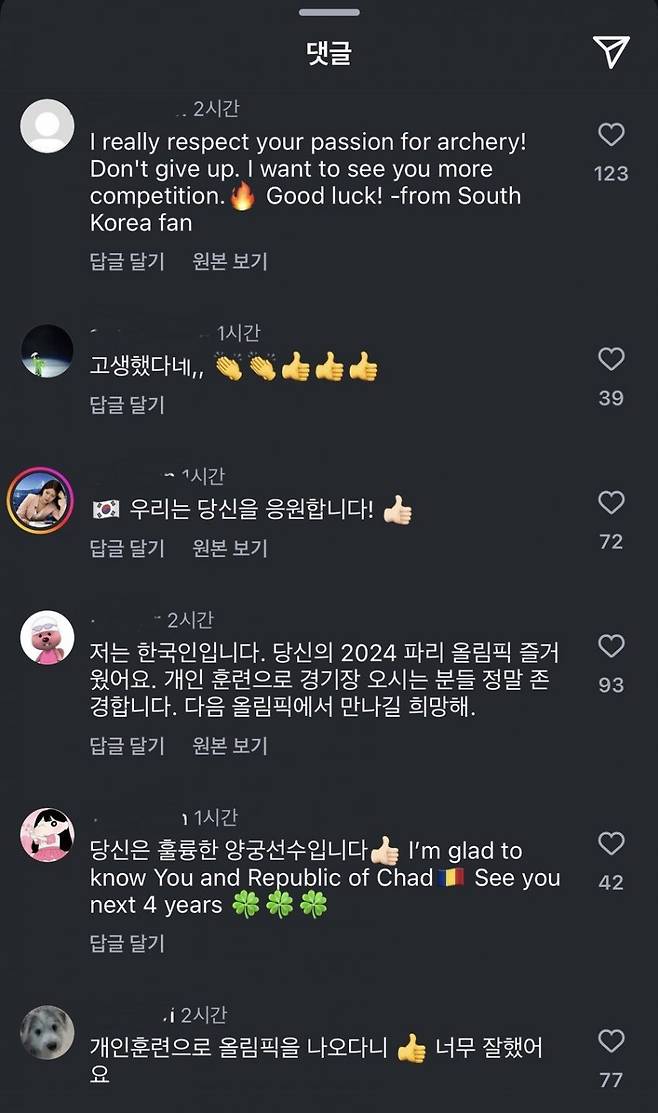View original (원본 보기) of South Korea fan comment
The image size is (658, 1113).
coord(230,262)
